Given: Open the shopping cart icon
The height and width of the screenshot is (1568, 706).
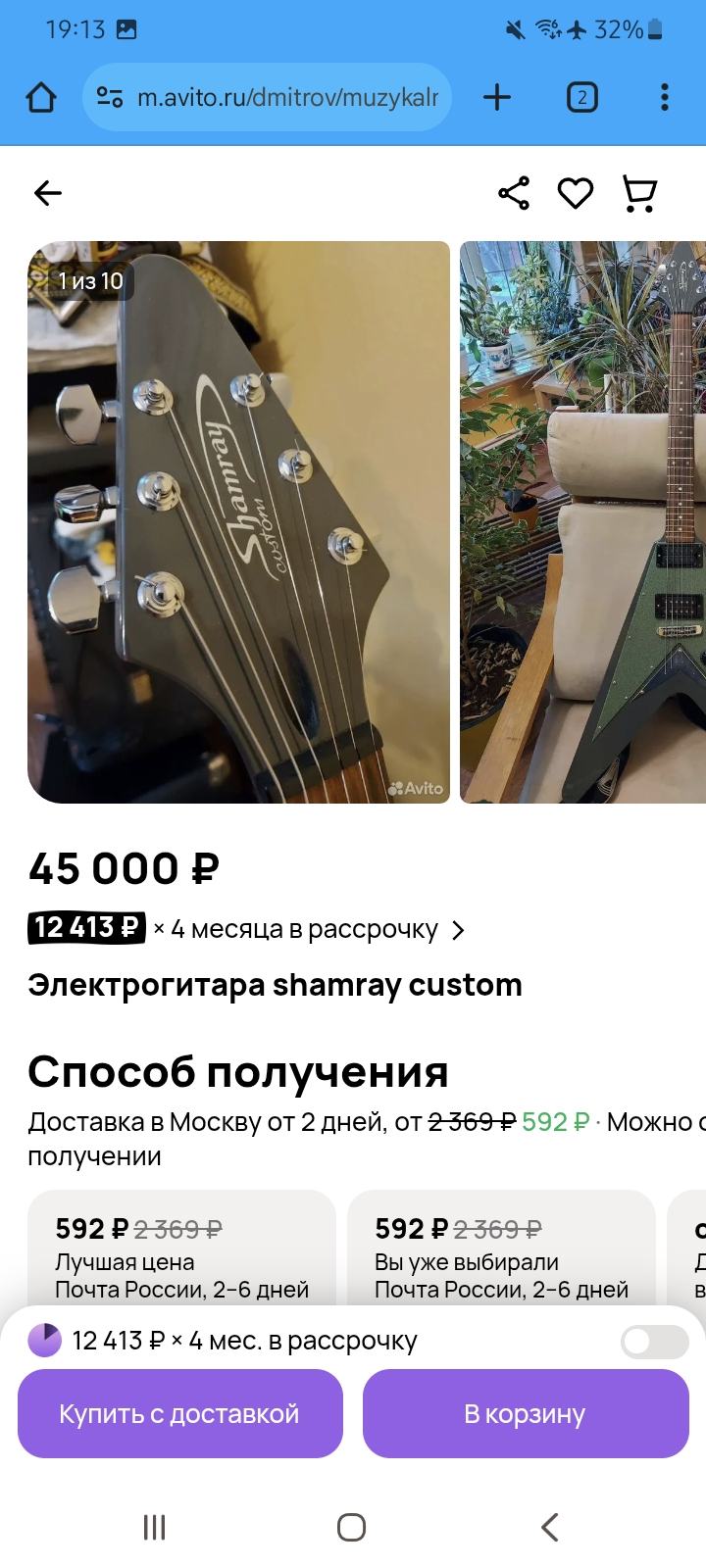Looking at the screenshot, I should tap(639, 193).
